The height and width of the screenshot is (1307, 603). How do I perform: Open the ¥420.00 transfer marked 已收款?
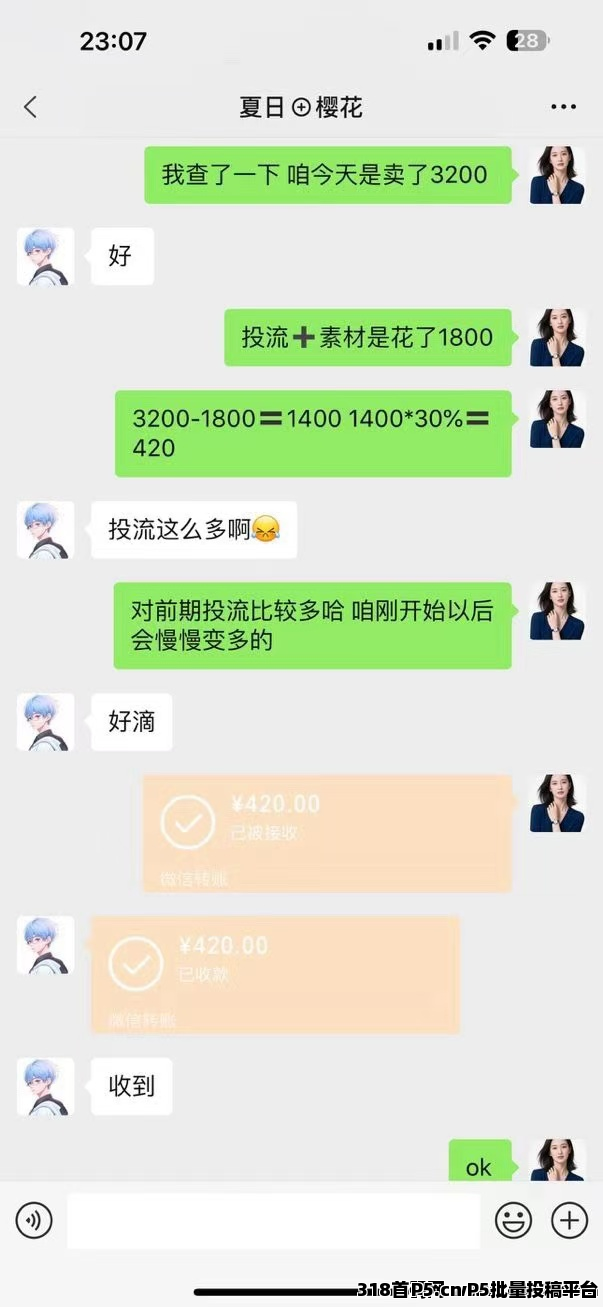click(x=275, y=974)
